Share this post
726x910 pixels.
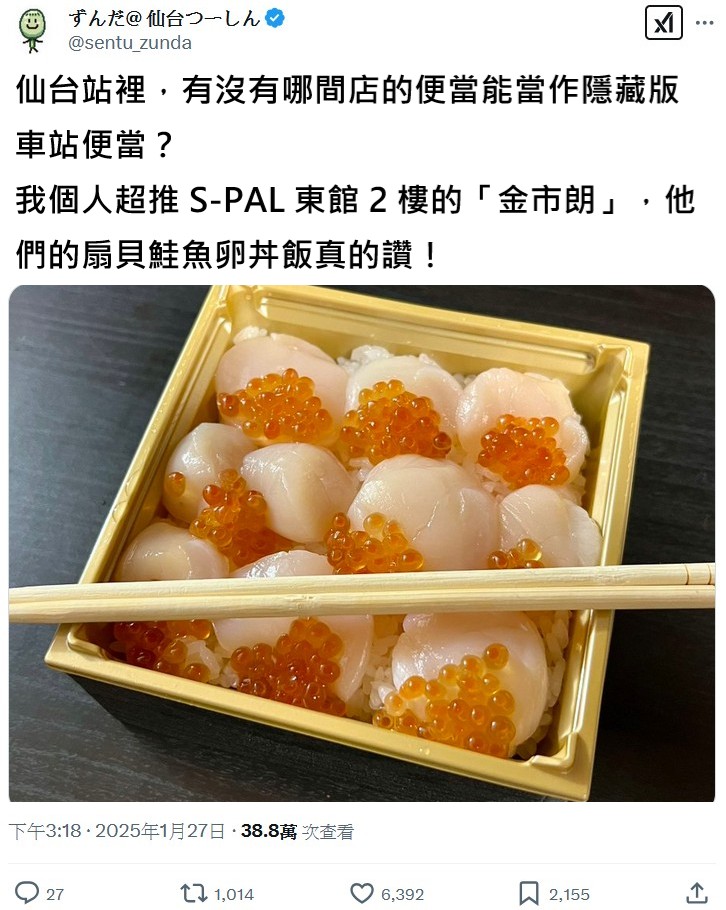(696, 893)
